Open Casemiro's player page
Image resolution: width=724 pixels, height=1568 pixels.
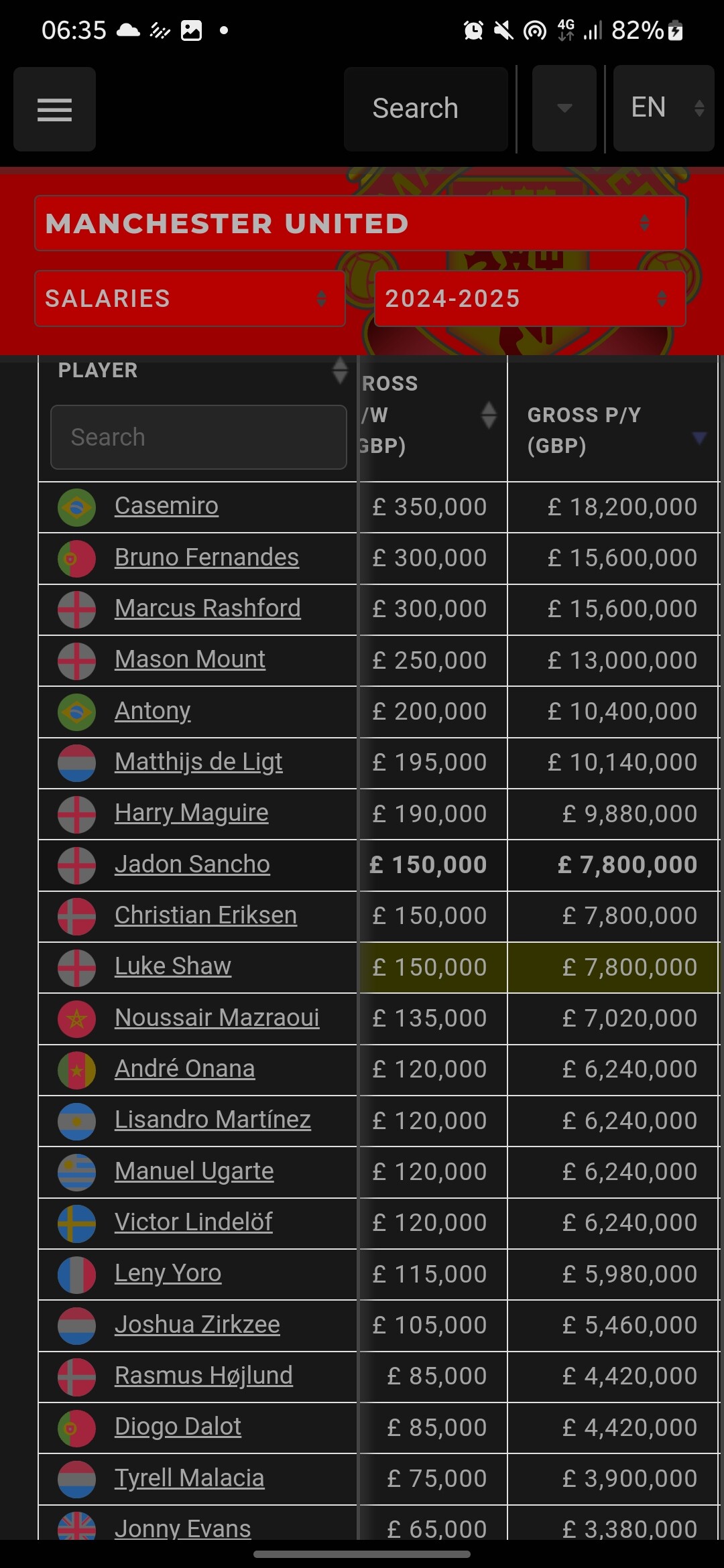(x=166, y=506)
